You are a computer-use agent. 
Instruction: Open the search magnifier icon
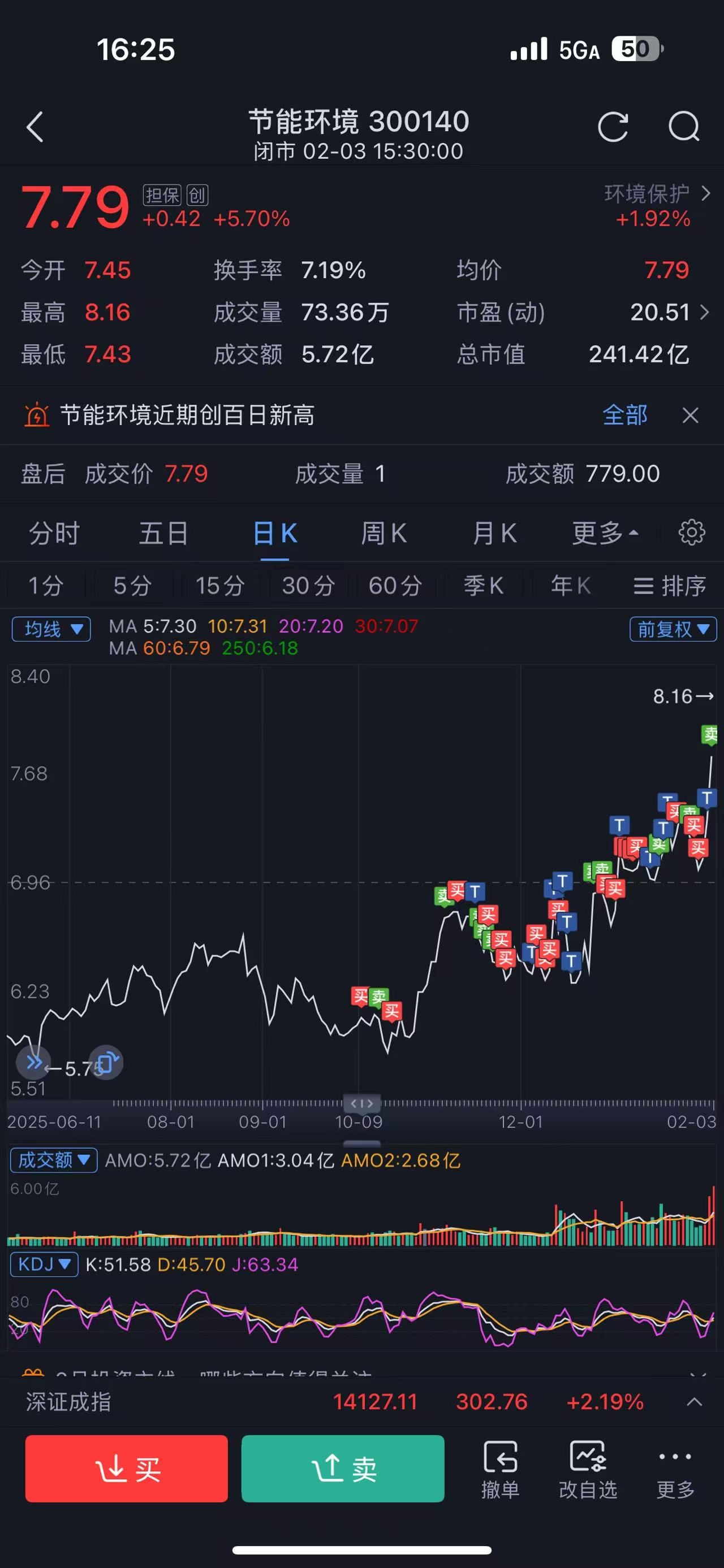[x=683, y=127]
